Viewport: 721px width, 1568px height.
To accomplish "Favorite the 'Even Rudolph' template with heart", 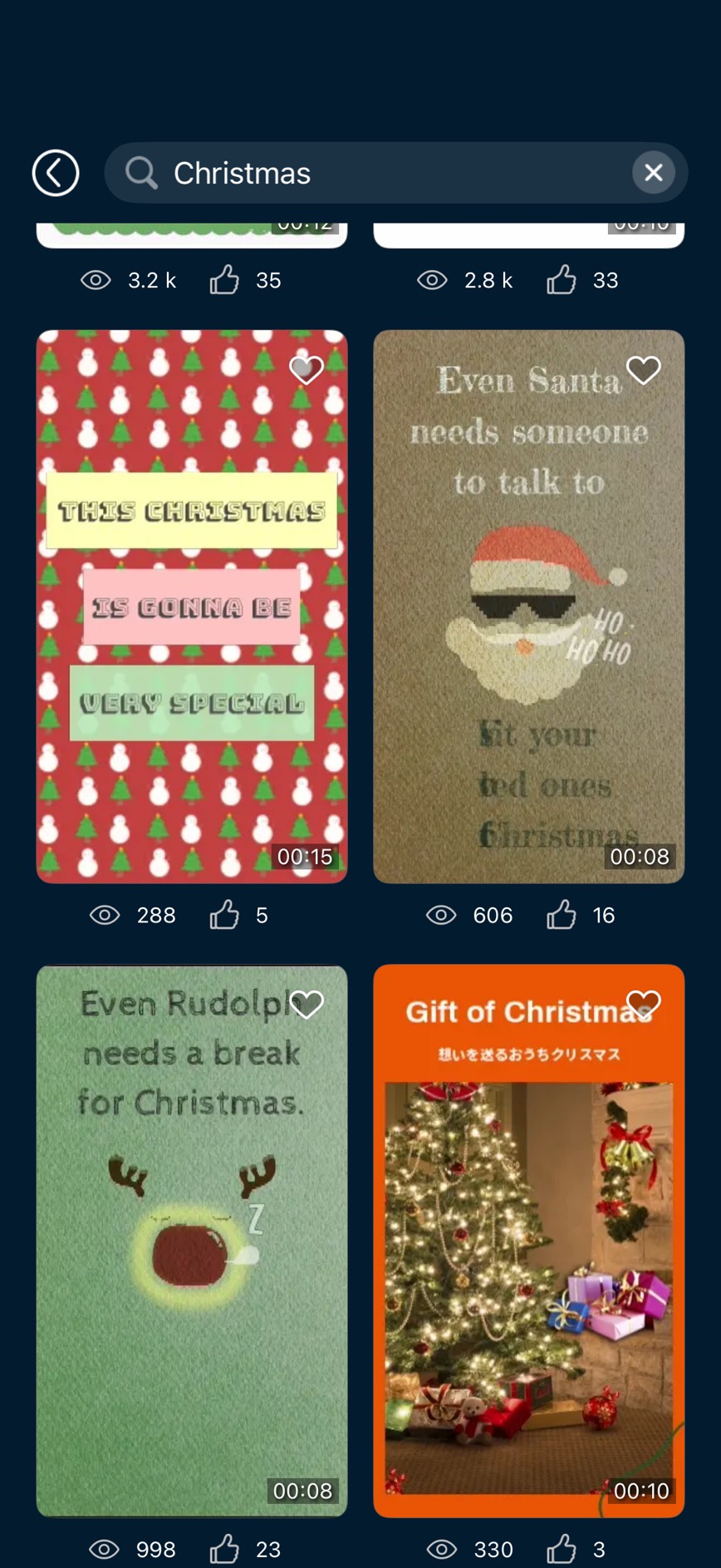I will pyautogui.click(x=306, y=1005).
